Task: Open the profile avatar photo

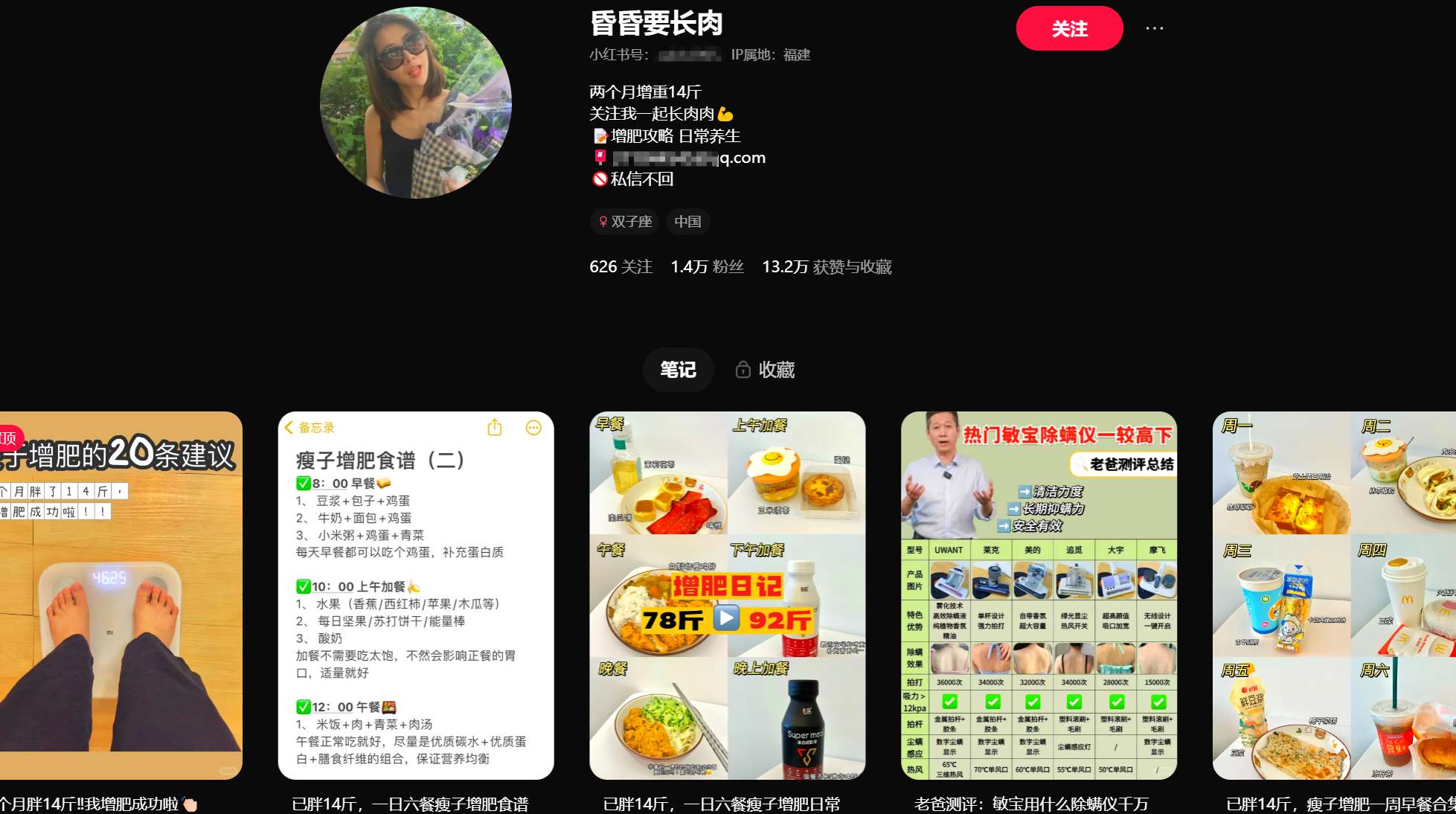Action: pyautogui.click(x=416, y=103)
